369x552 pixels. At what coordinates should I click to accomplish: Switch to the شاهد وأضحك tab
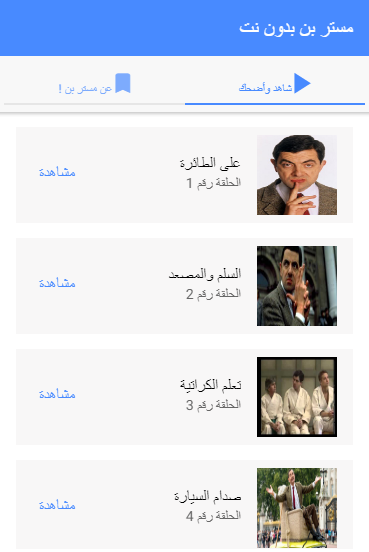275,84
